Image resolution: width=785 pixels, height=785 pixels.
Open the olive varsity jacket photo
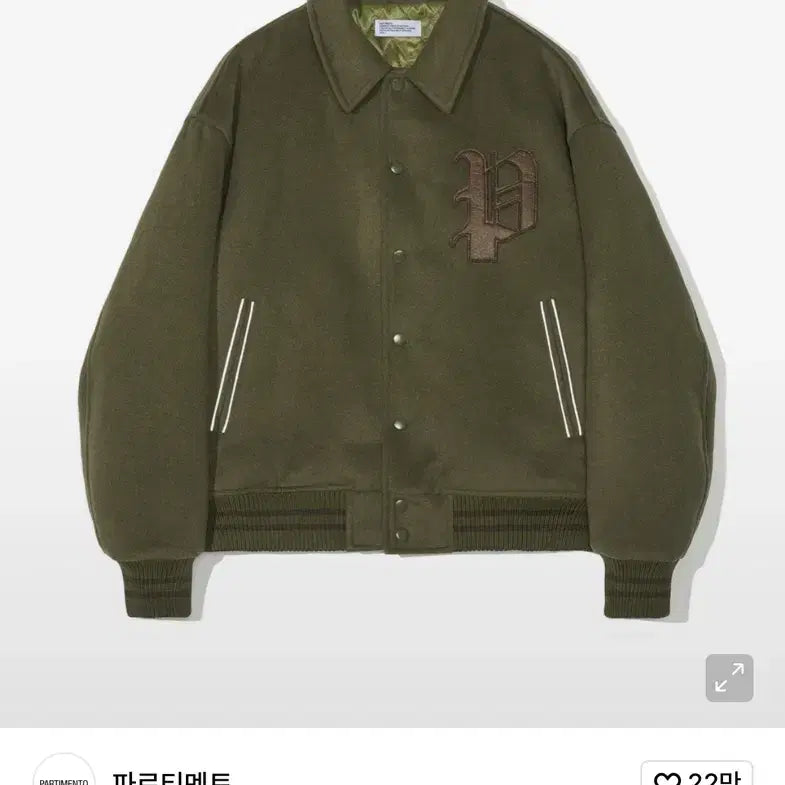tap(392, 330)
